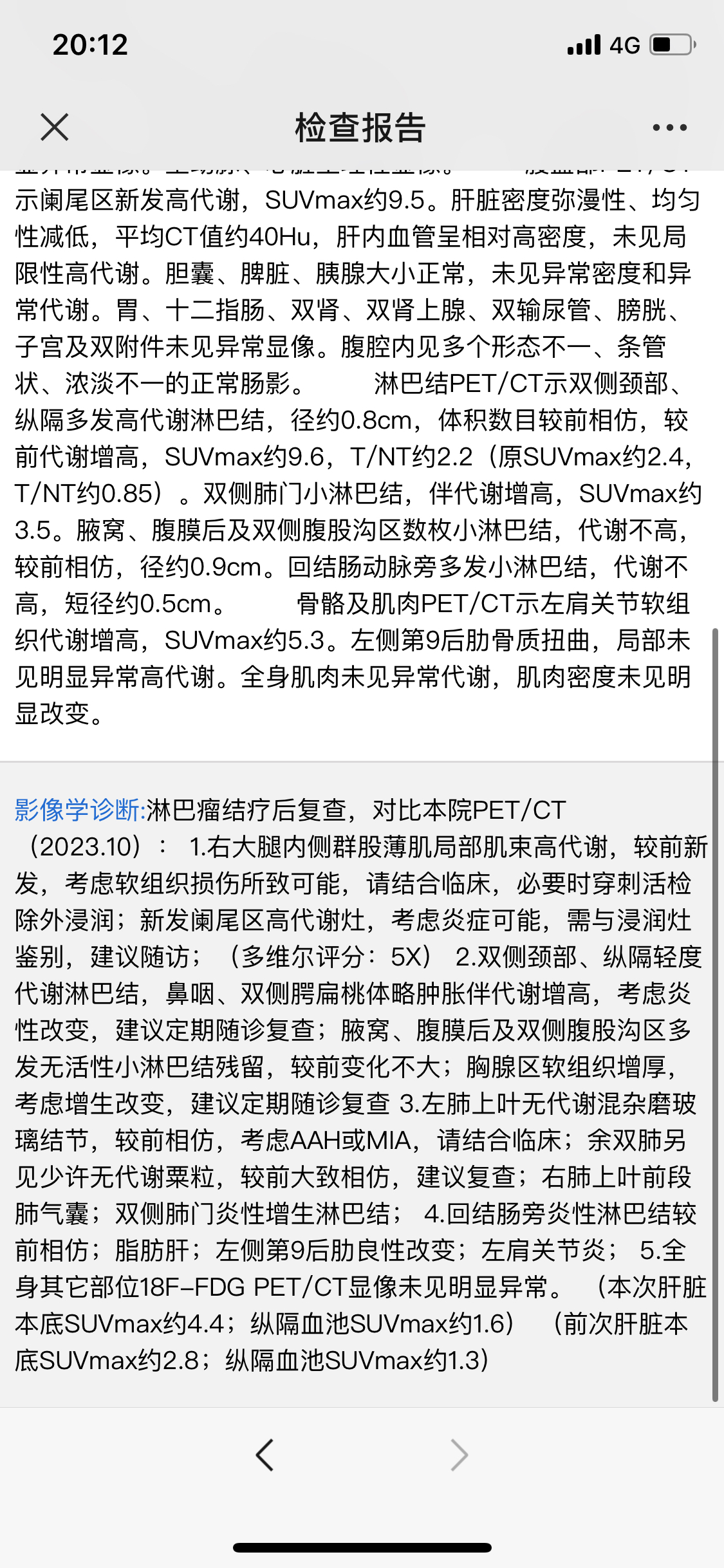Open the three-dot more options menu
Screen dimensions: 724x1568
(669, 127)
